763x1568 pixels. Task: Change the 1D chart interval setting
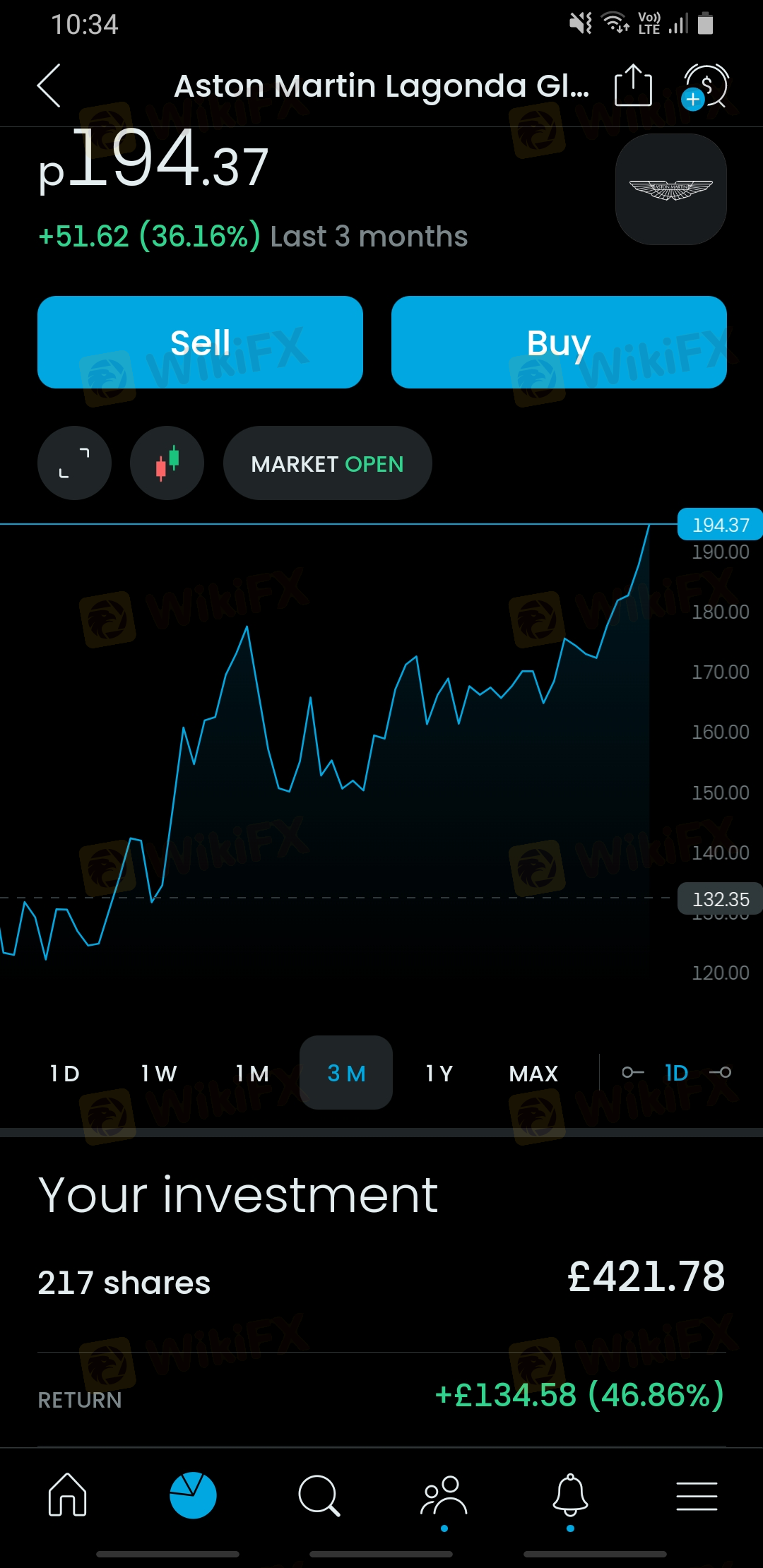[676, 1073]
